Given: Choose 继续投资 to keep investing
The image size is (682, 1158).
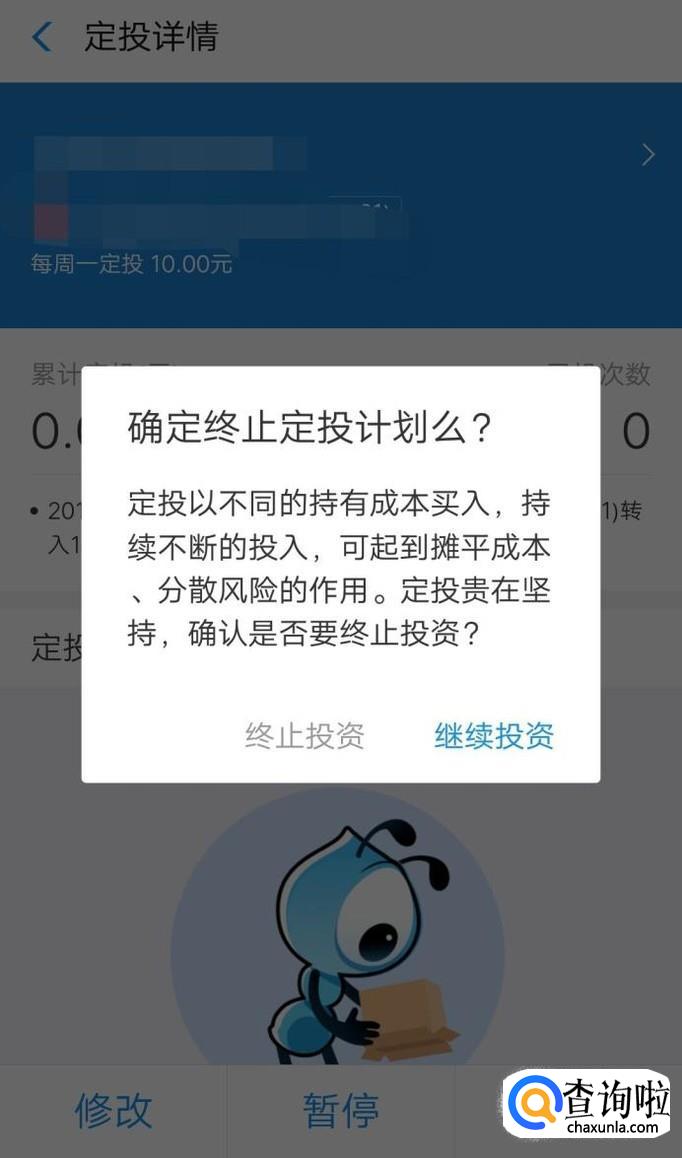Looking at the screenshot, I should pos(494,736).
